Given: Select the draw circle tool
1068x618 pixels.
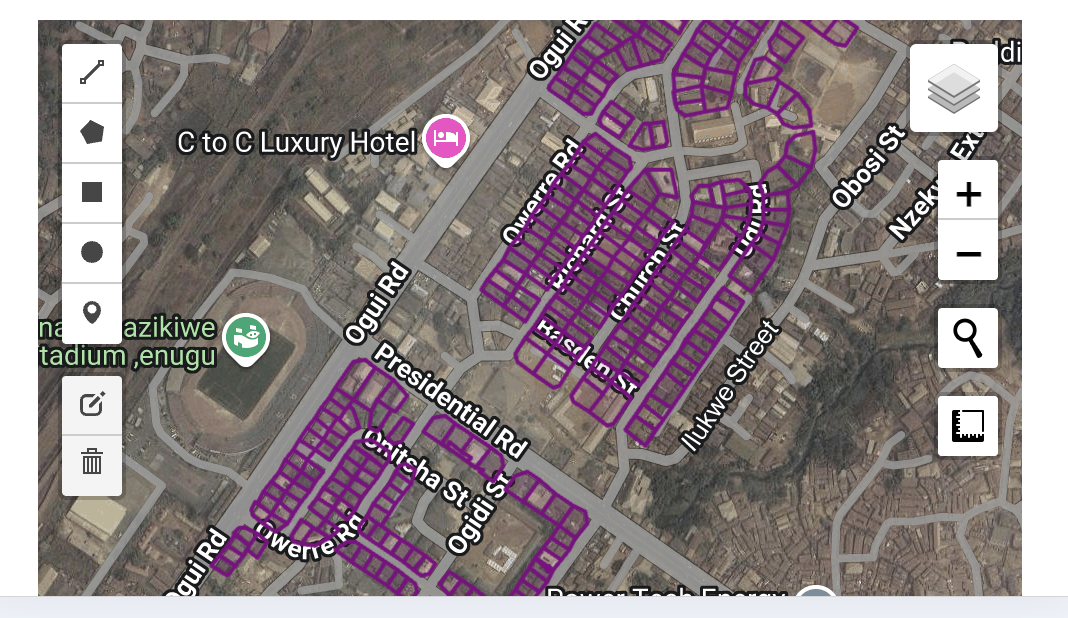Looking at the screenshot, I should [x=92, y=252].
